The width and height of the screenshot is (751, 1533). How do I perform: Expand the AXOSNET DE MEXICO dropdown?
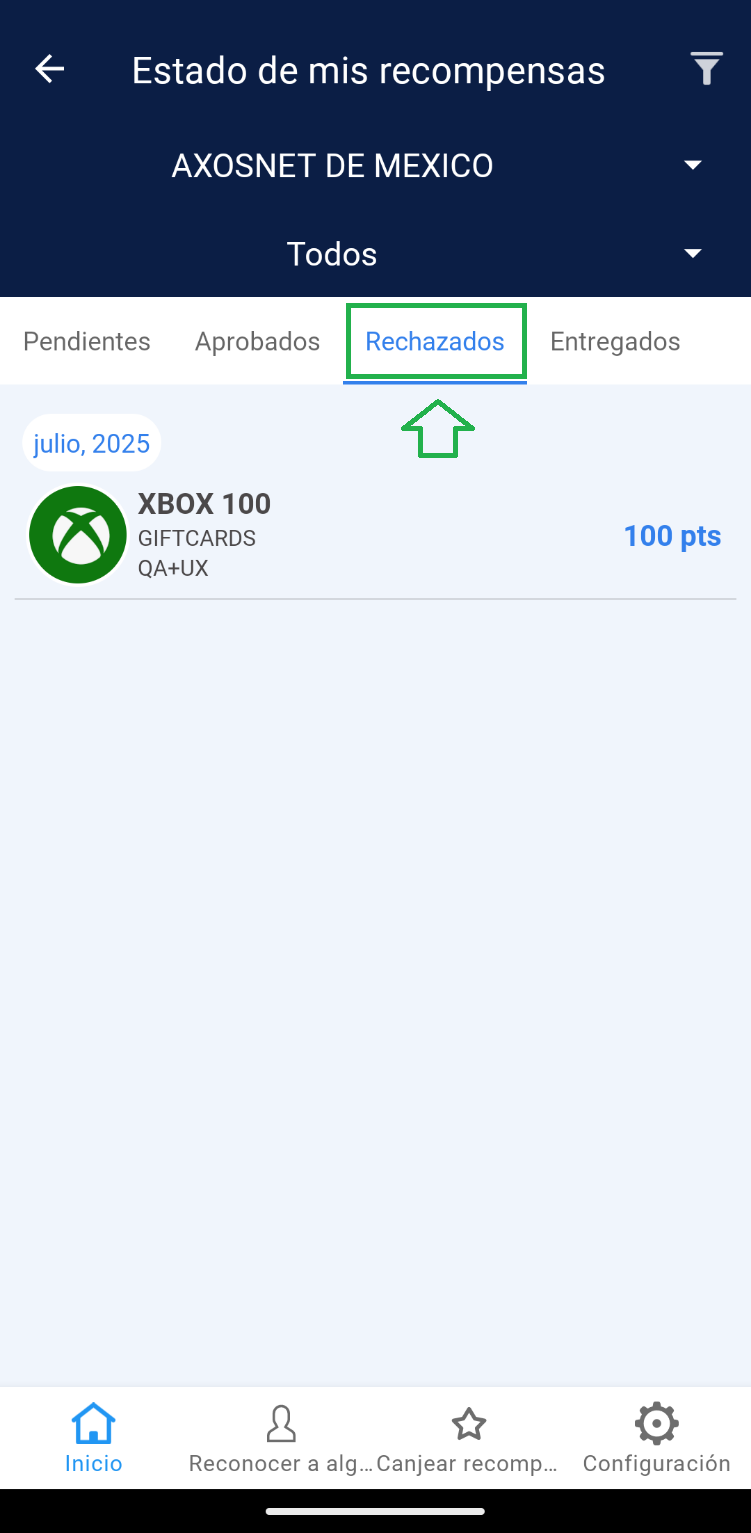692,165
